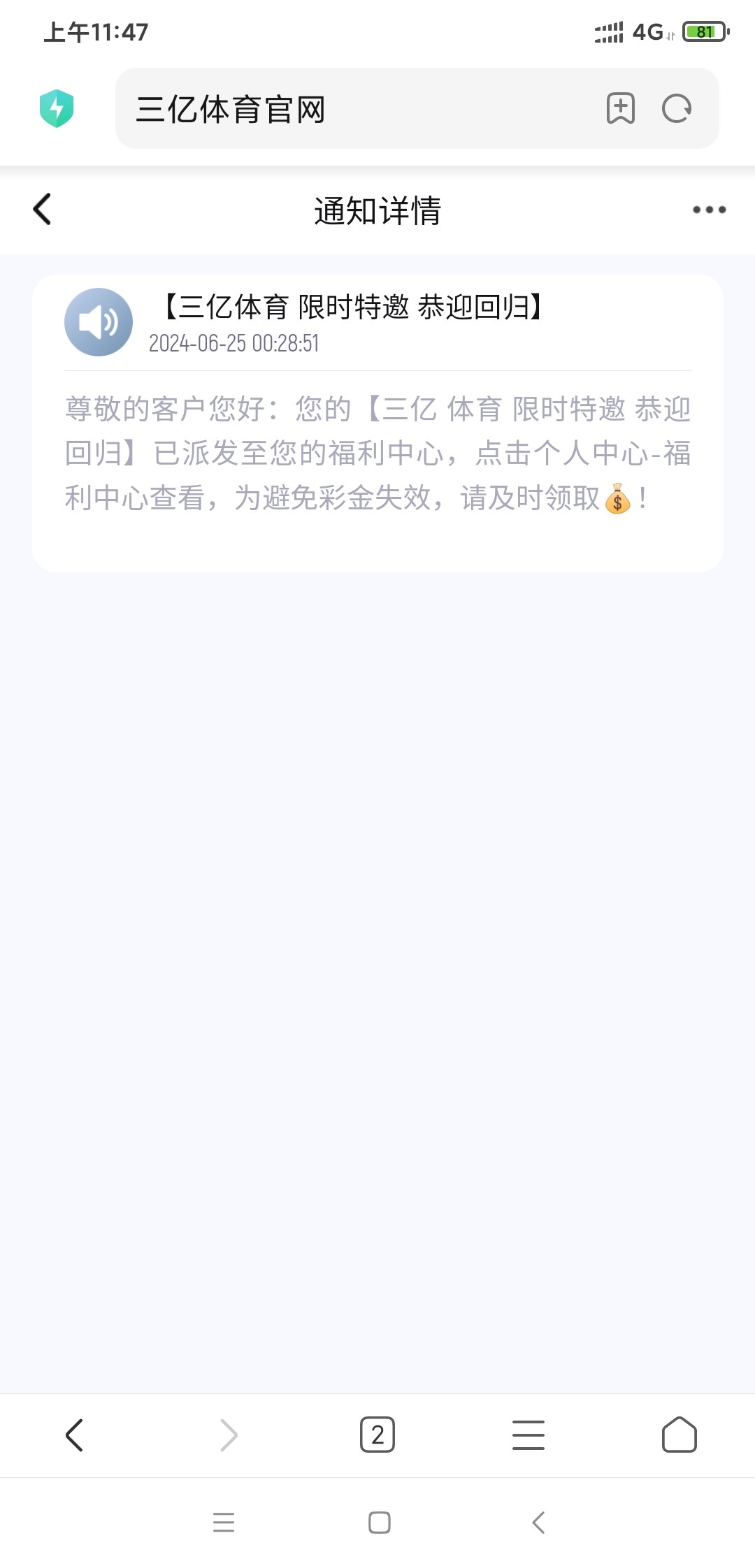Viewport: 755px width, 1568px height.
Task: Select the 通知详情 title bar
Action: click(377, 210)
